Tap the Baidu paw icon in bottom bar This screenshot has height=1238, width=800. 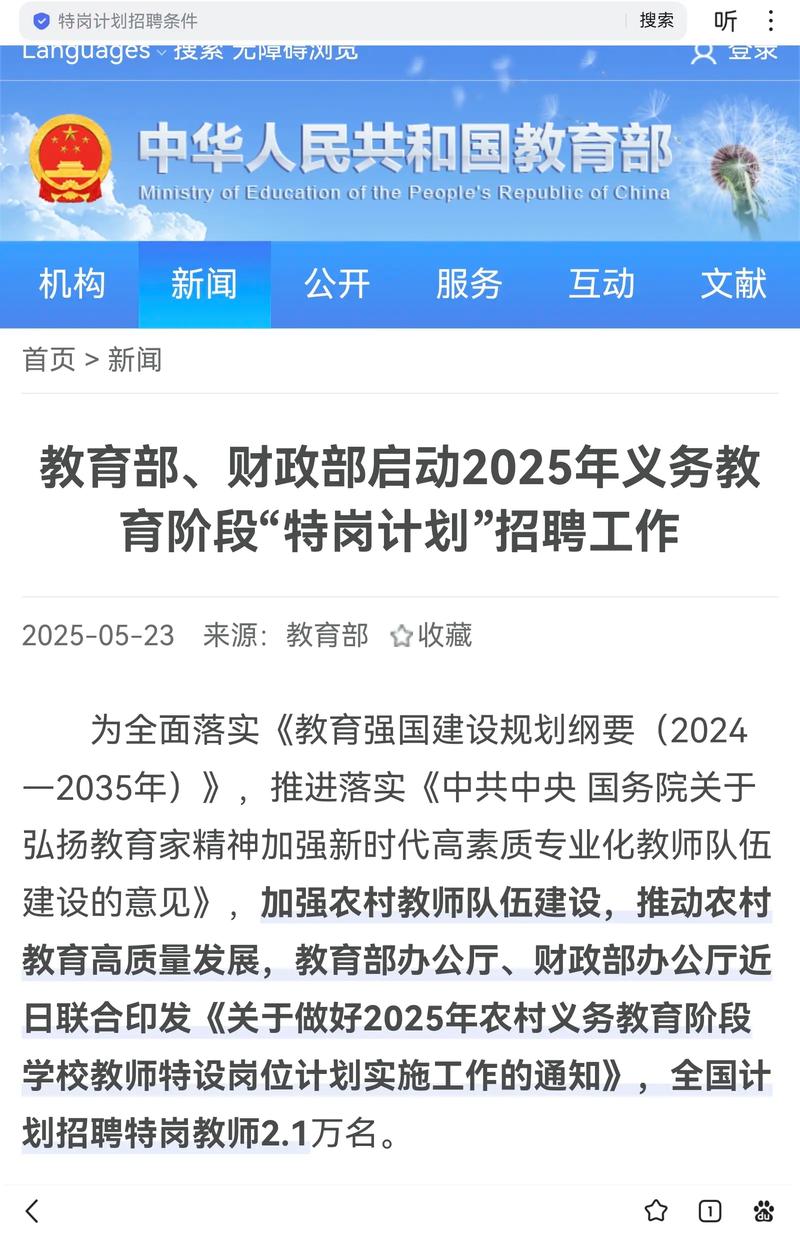(762, 1210)
